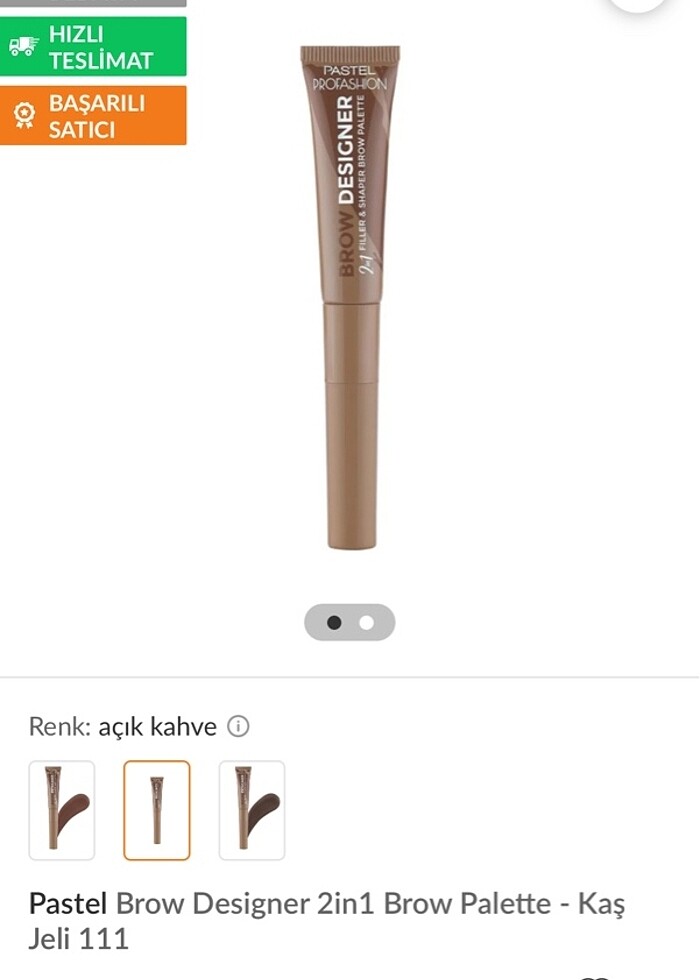Jump to the second photo via indicator dot
This screenshot has width=700, height=980.
(x=366, y=623)
